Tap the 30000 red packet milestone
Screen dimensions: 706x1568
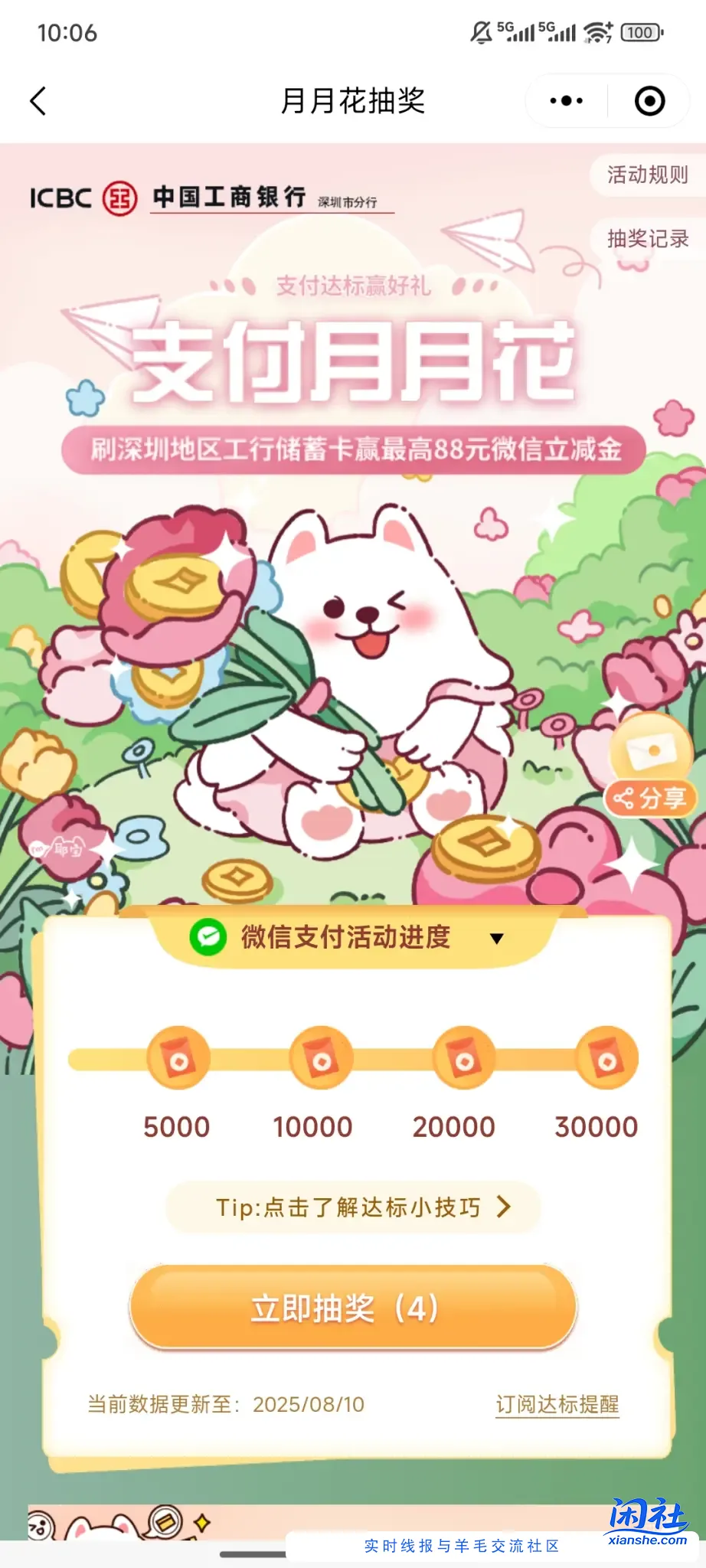coord(606,1060)
